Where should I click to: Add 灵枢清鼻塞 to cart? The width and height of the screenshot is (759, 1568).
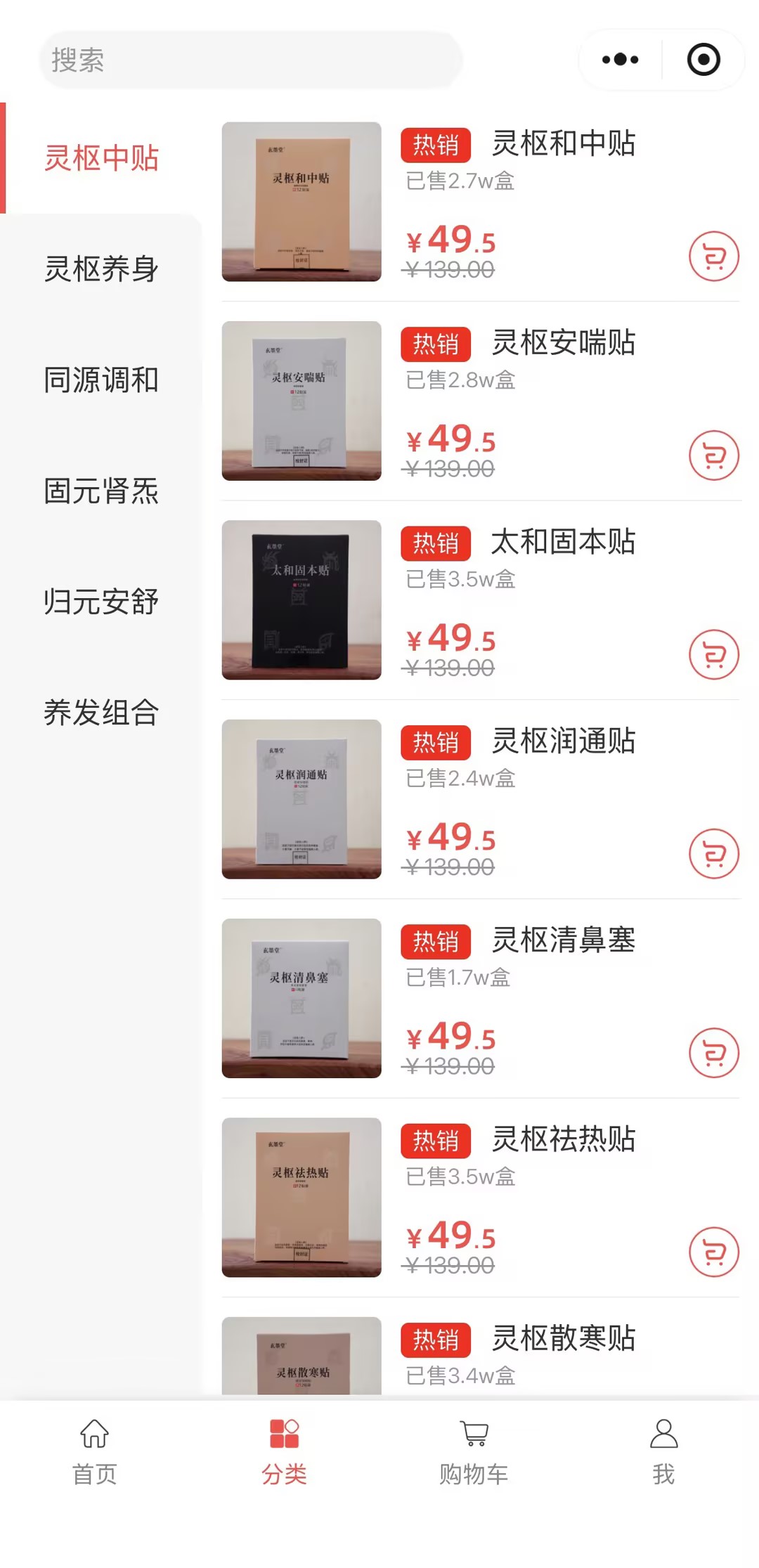713,1053
